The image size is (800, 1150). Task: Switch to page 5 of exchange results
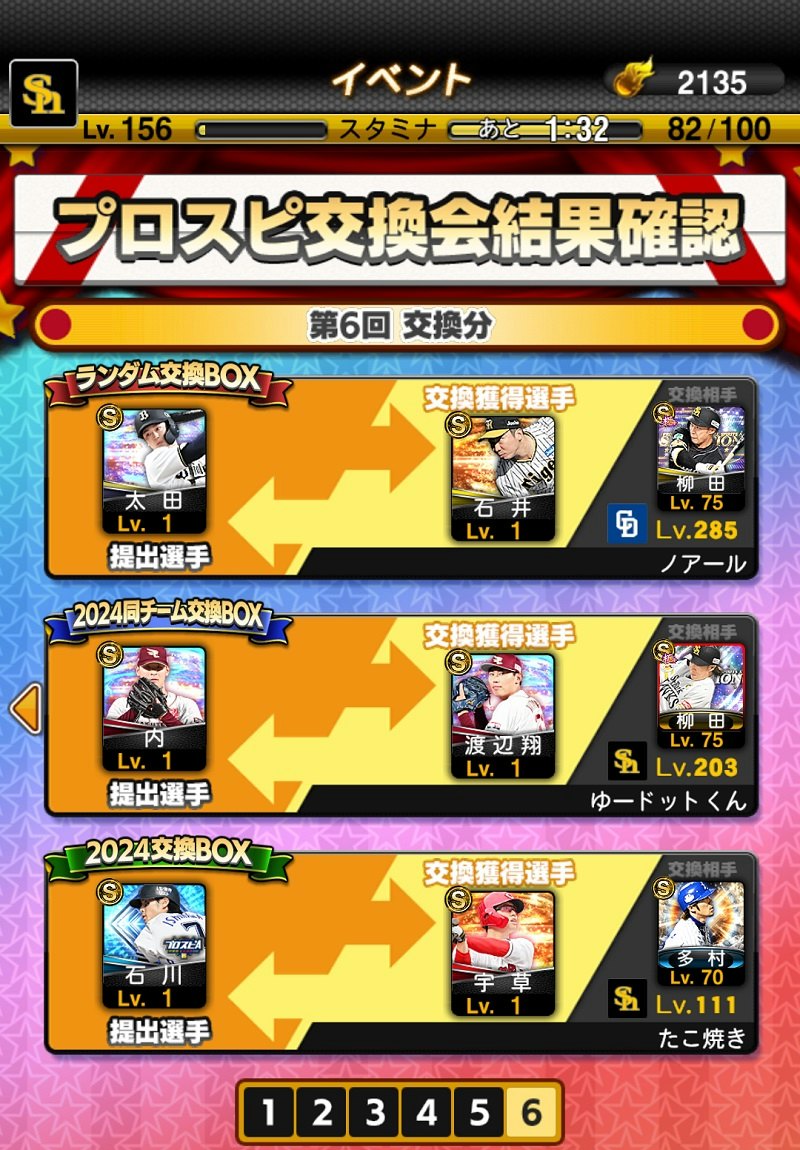pos(478,1112)
